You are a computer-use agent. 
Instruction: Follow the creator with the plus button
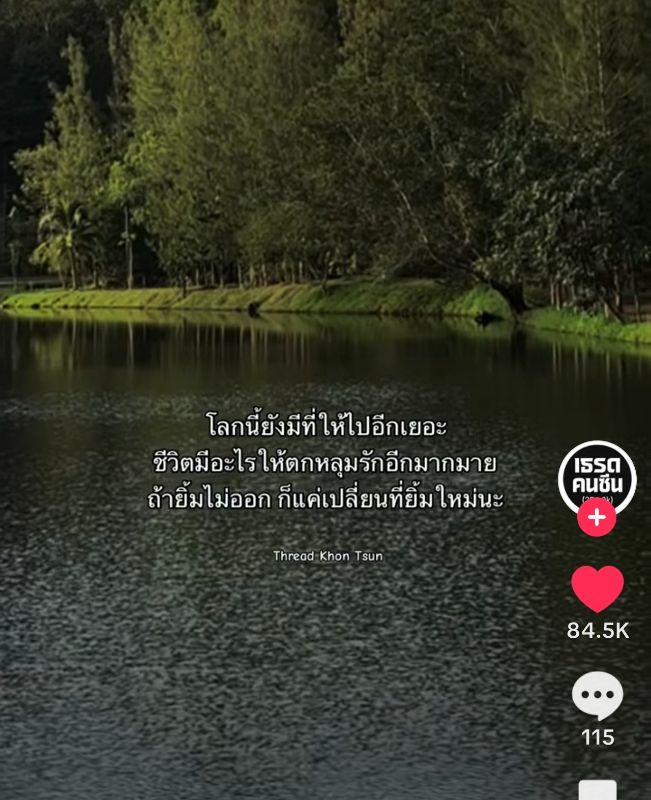point(597,518)
